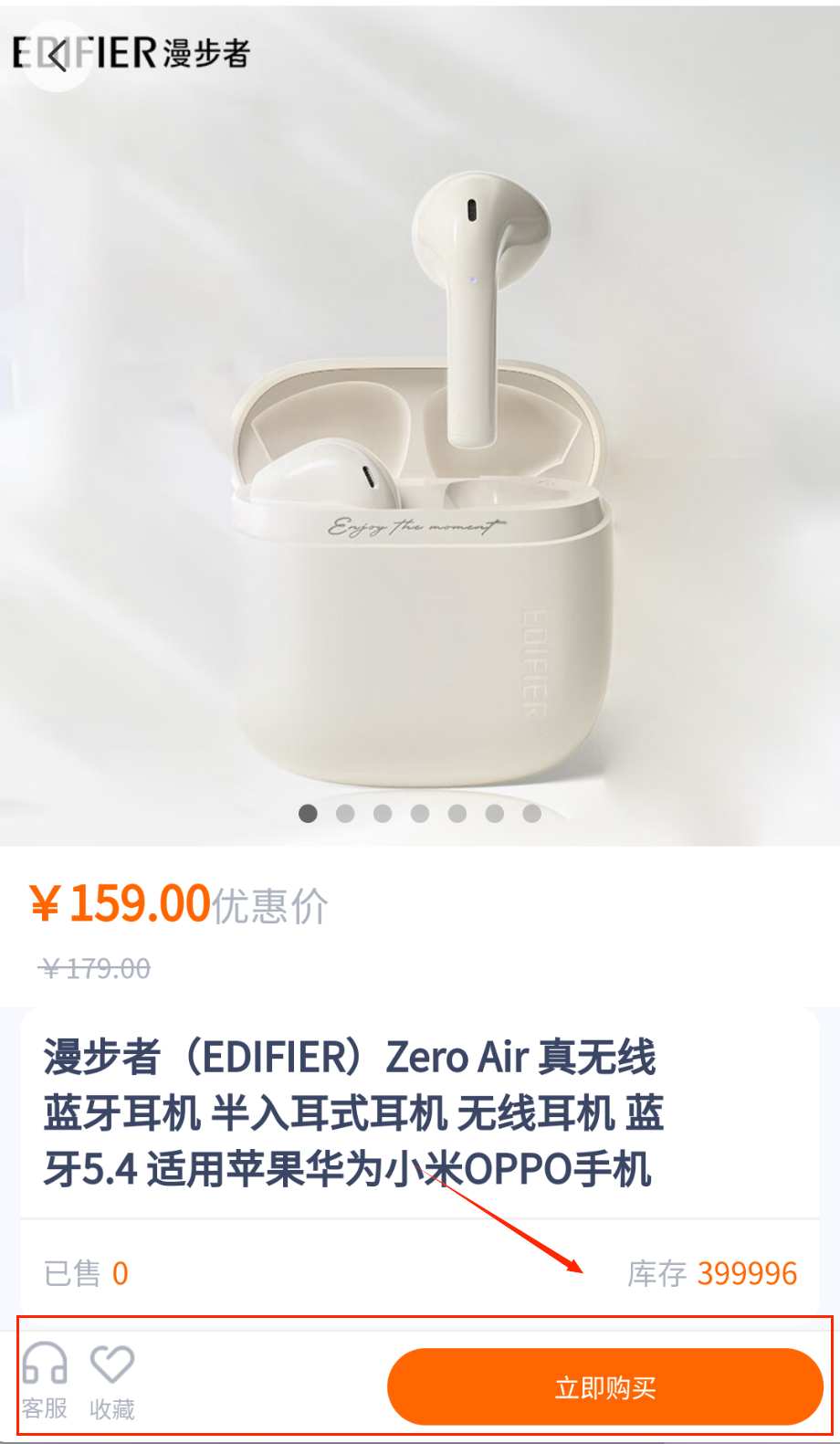Viewport: 840px width, 1444px height.
Task: Go back using the top-left arrow
Action: point(57,57)
